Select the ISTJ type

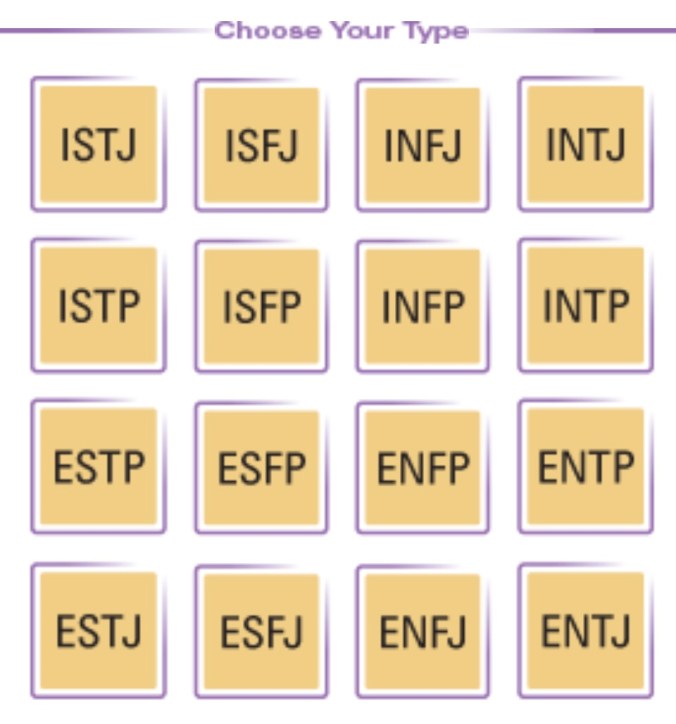98,145
